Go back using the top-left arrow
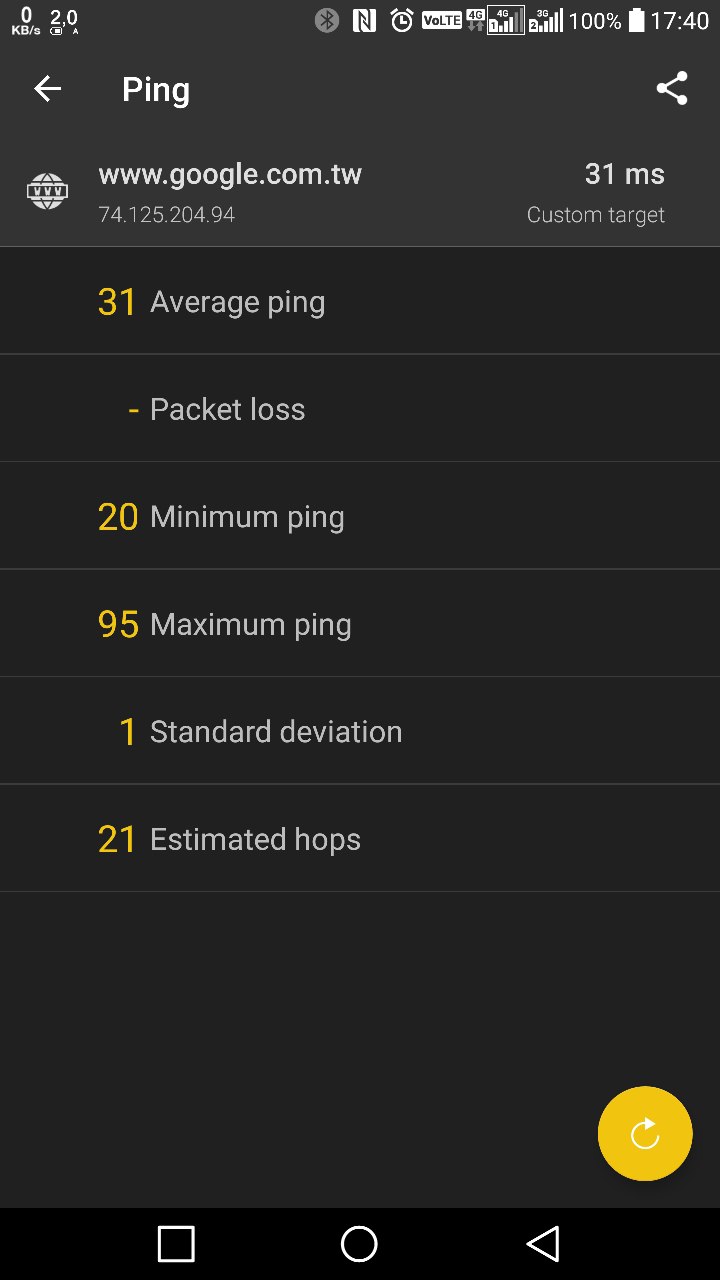This screenshot has height=1280, width=720. click(x=47, y=89)
